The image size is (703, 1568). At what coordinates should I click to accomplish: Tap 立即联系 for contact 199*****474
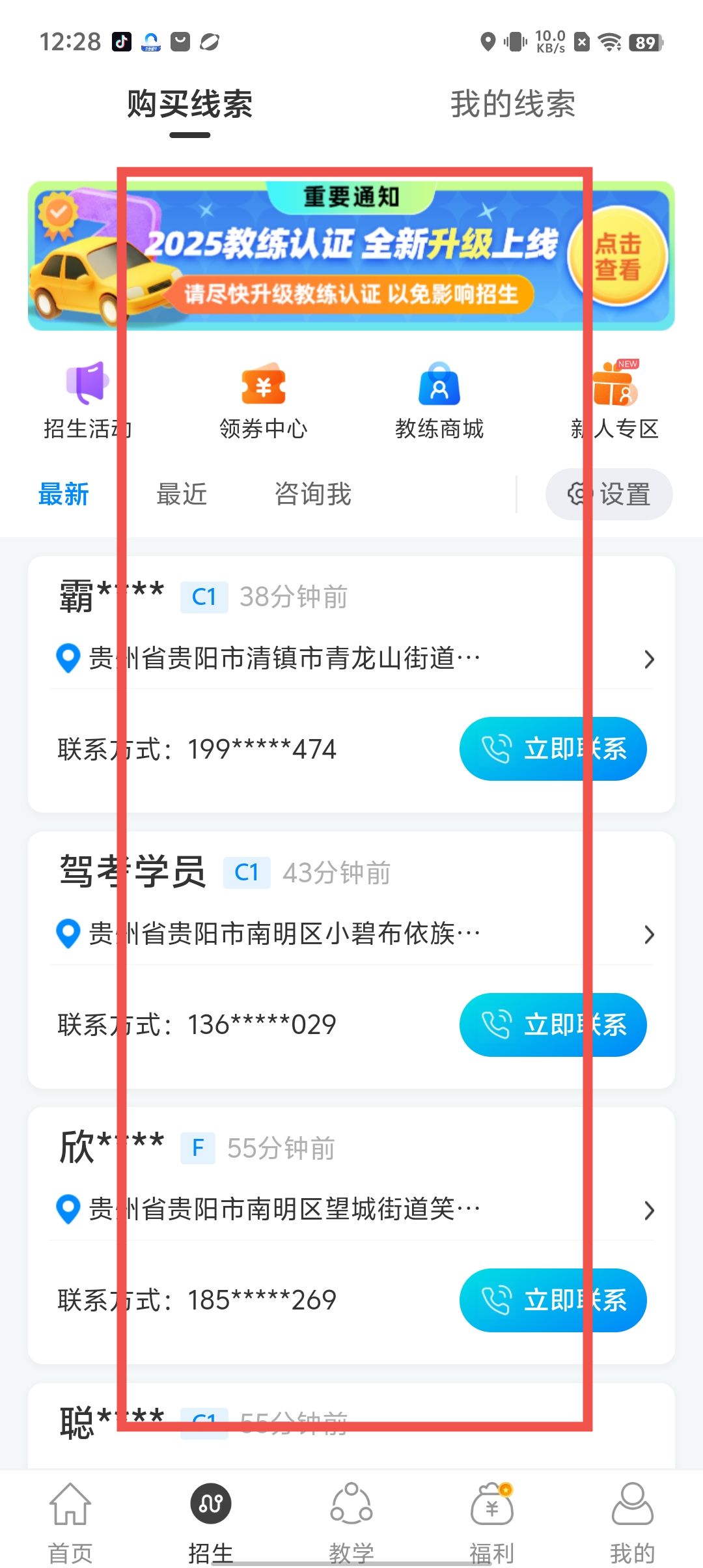click(553, 749)
